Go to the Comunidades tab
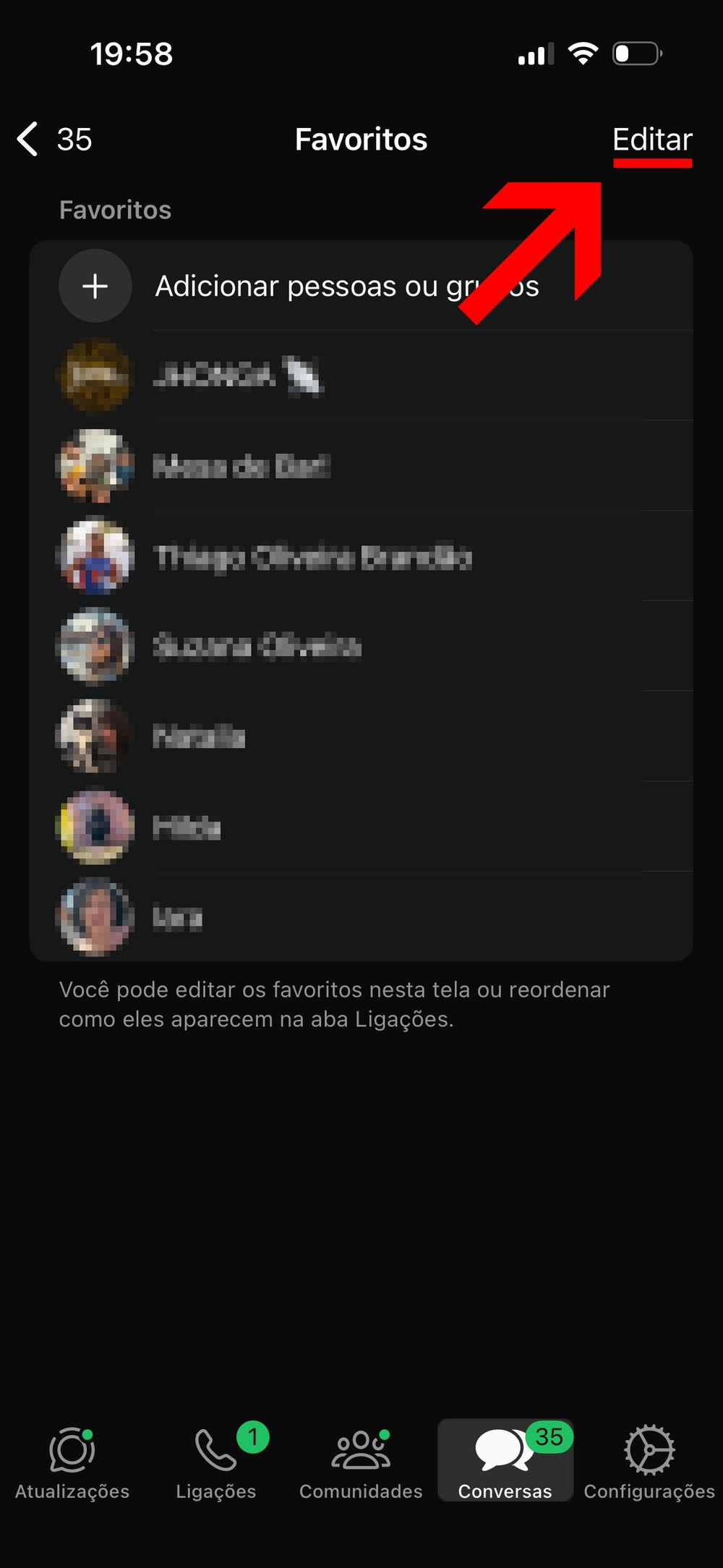Image resolution: width=723 pixels, height=1568 pixels. pos(361,1461)
